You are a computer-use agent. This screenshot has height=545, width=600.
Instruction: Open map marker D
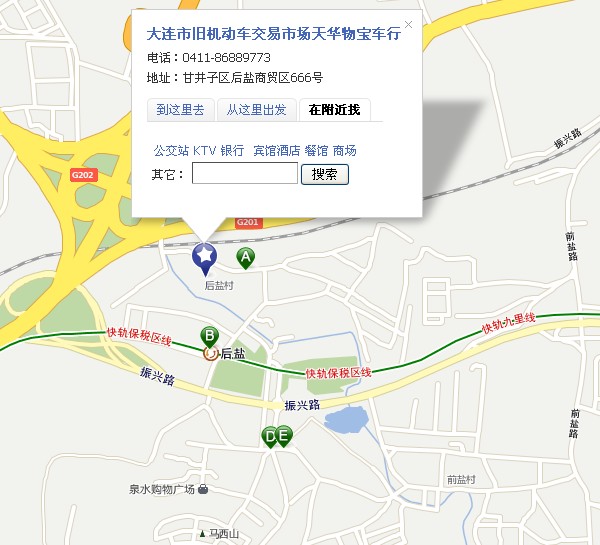pyautogui.click(x=269, y=435)
